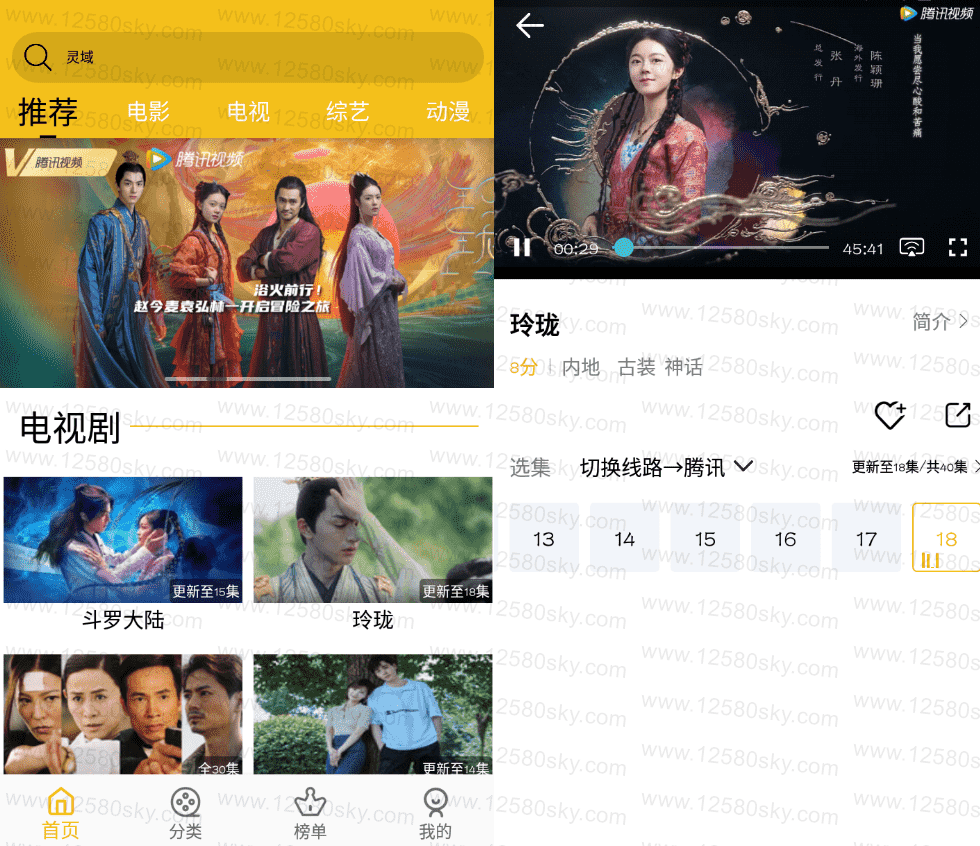980x846 pixels.
Task: Open the 分类 bottom tab
Action: [x=185, y=813]
